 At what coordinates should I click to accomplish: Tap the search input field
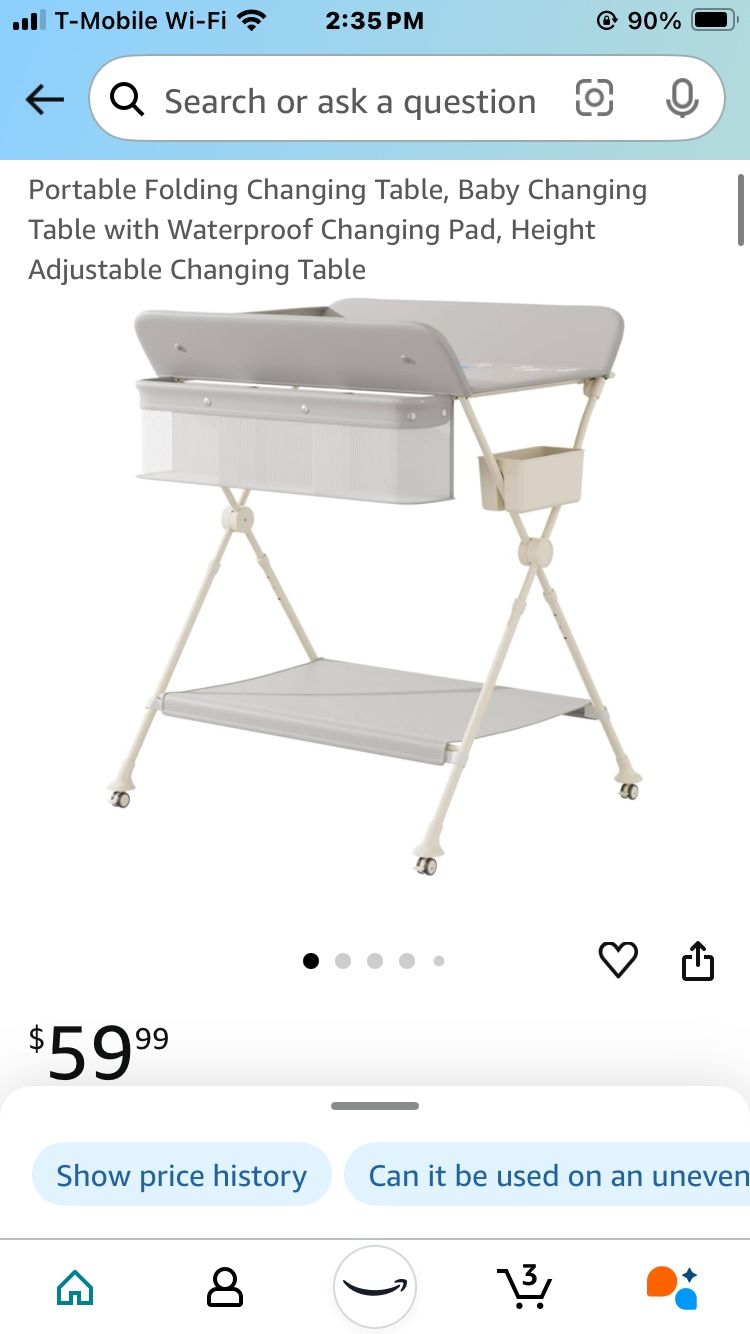click(x=350, y=99)
